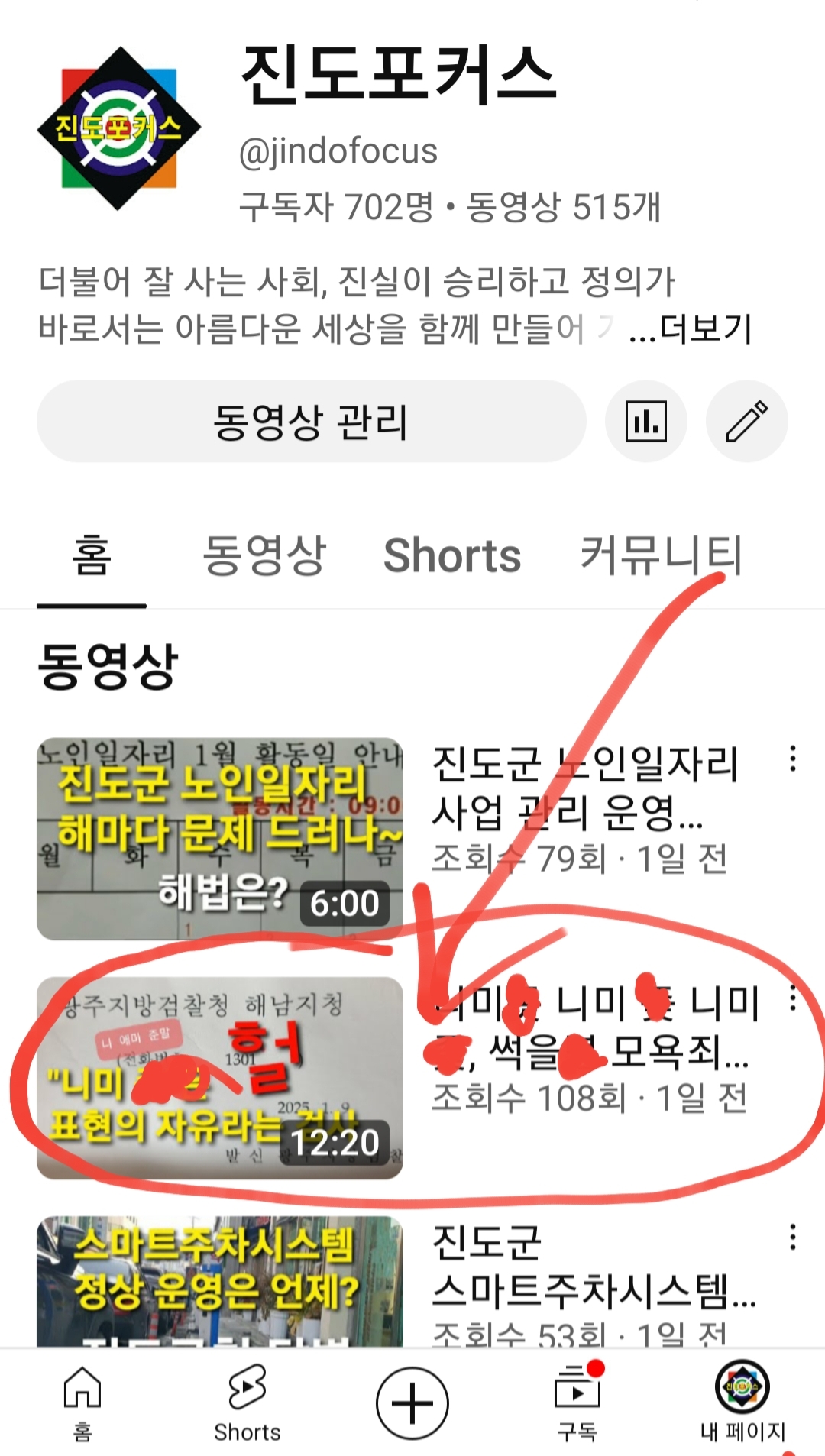Image resolution: width=825 pixels, height=1456 pixels.
Task: Switch to the Shorts channel tab
Action: (452, 555)
